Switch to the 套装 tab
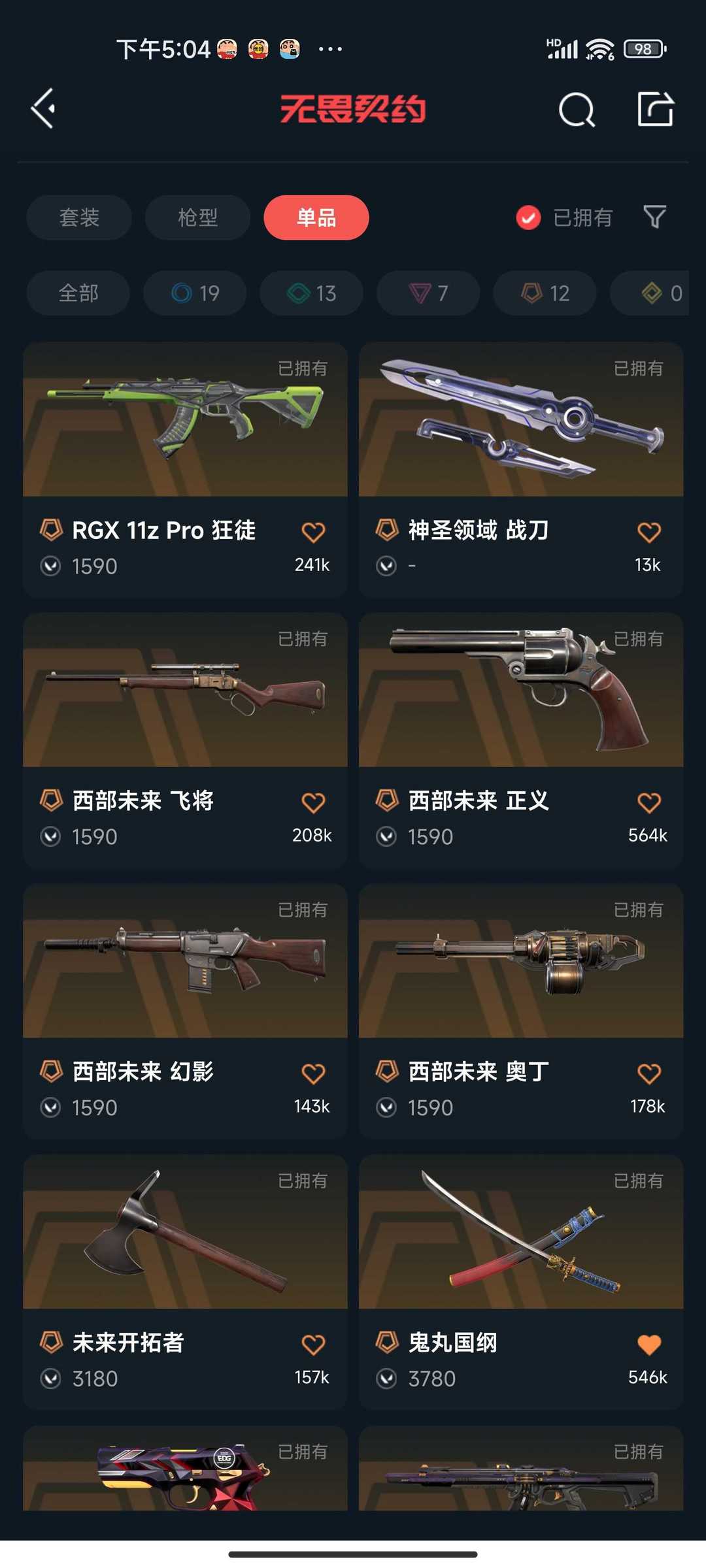 [79, 218]
